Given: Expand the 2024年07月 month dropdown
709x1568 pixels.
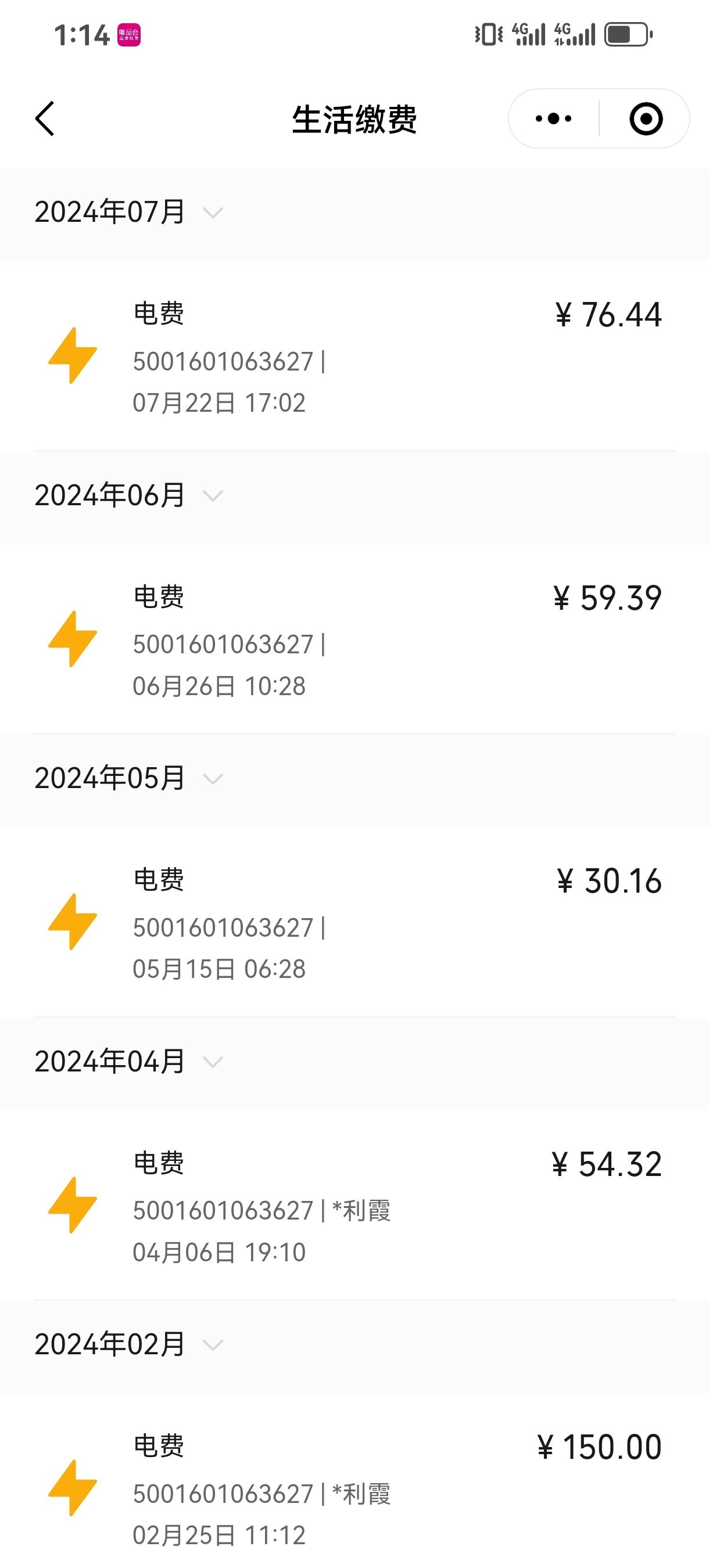Looking at the screenshot, I should coord(129,213).
